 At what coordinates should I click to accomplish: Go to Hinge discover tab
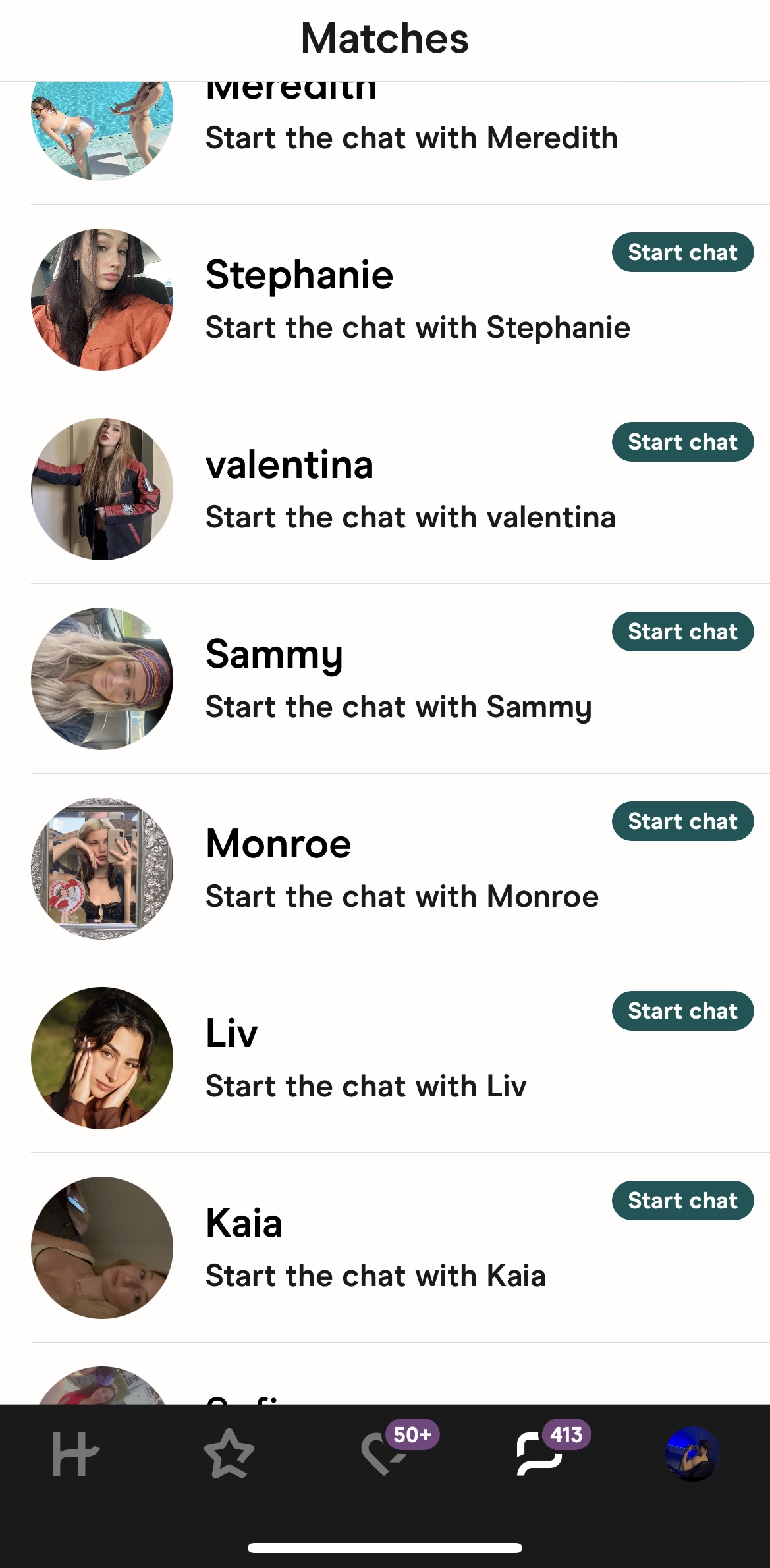[x=76, y=1454]
